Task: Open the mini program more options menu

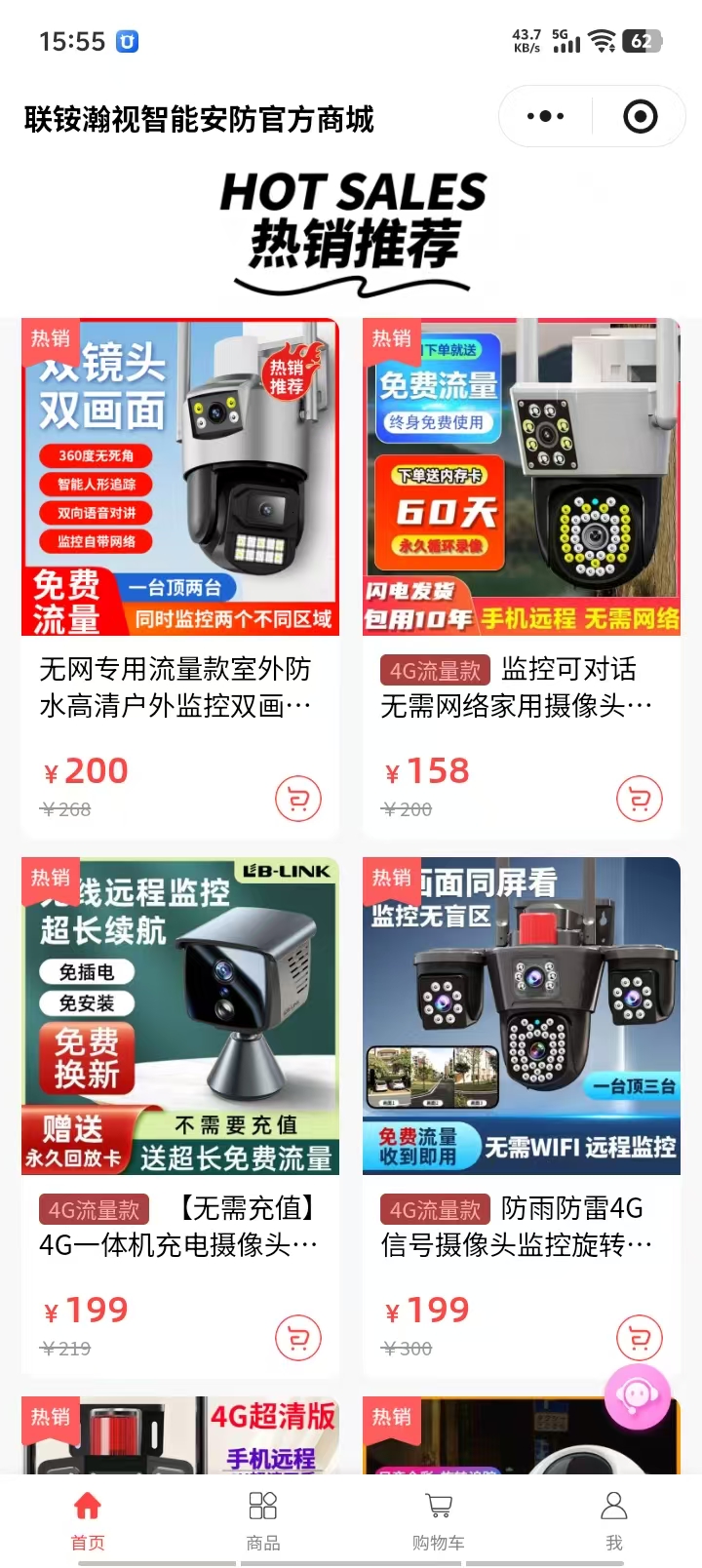Action: pos(545,117)
